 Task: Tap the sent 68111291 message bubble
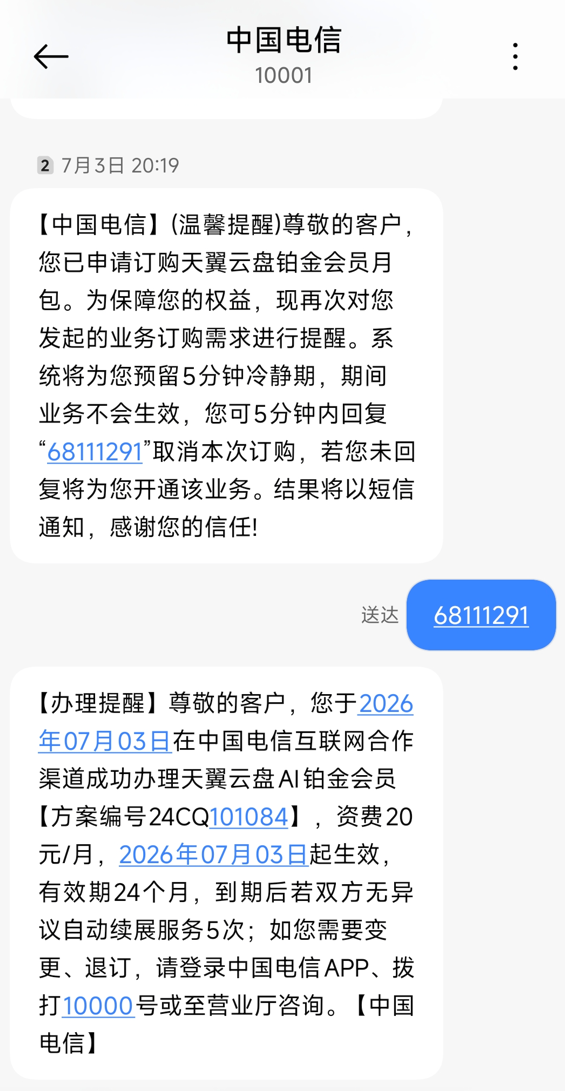coord(481,615)
